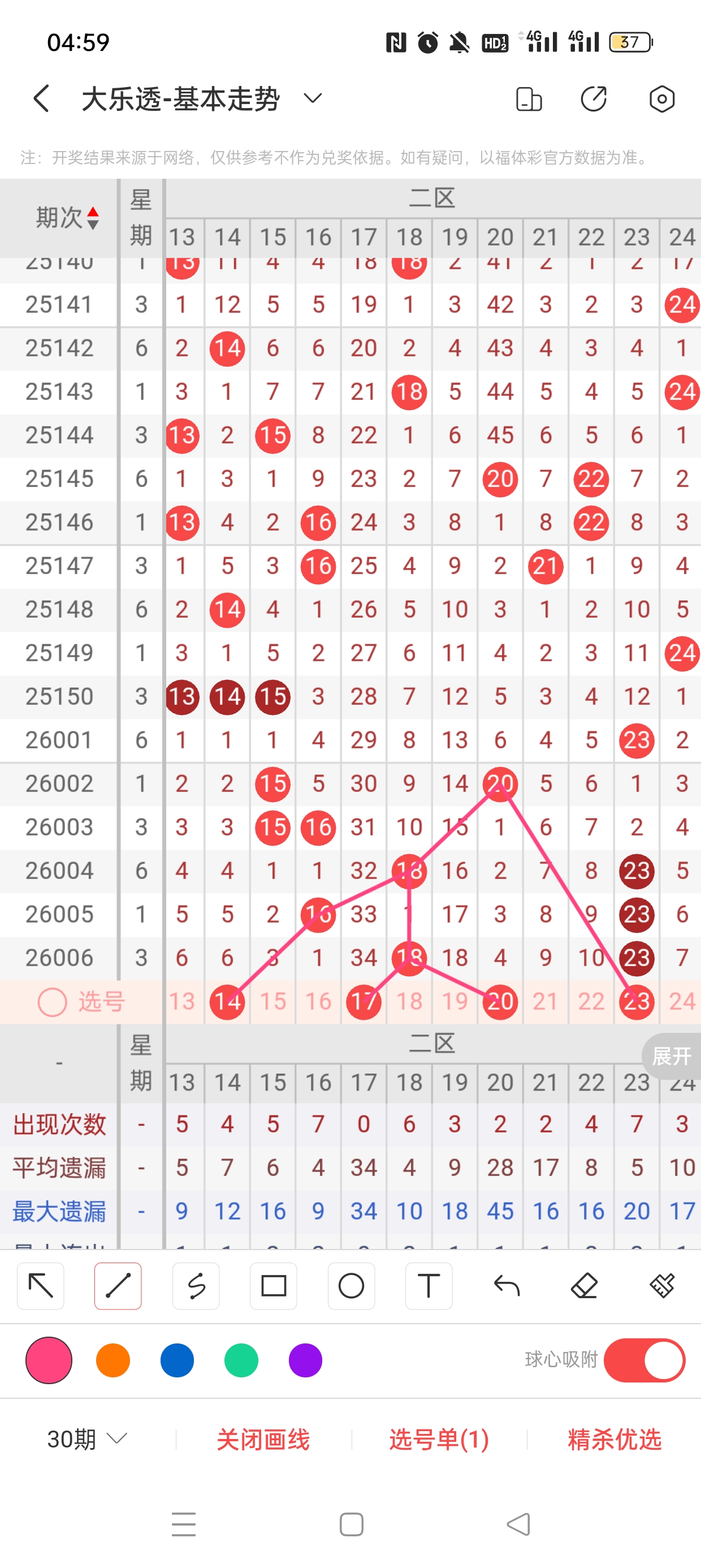Choose the blue drawing color

tap(177, 1360)
